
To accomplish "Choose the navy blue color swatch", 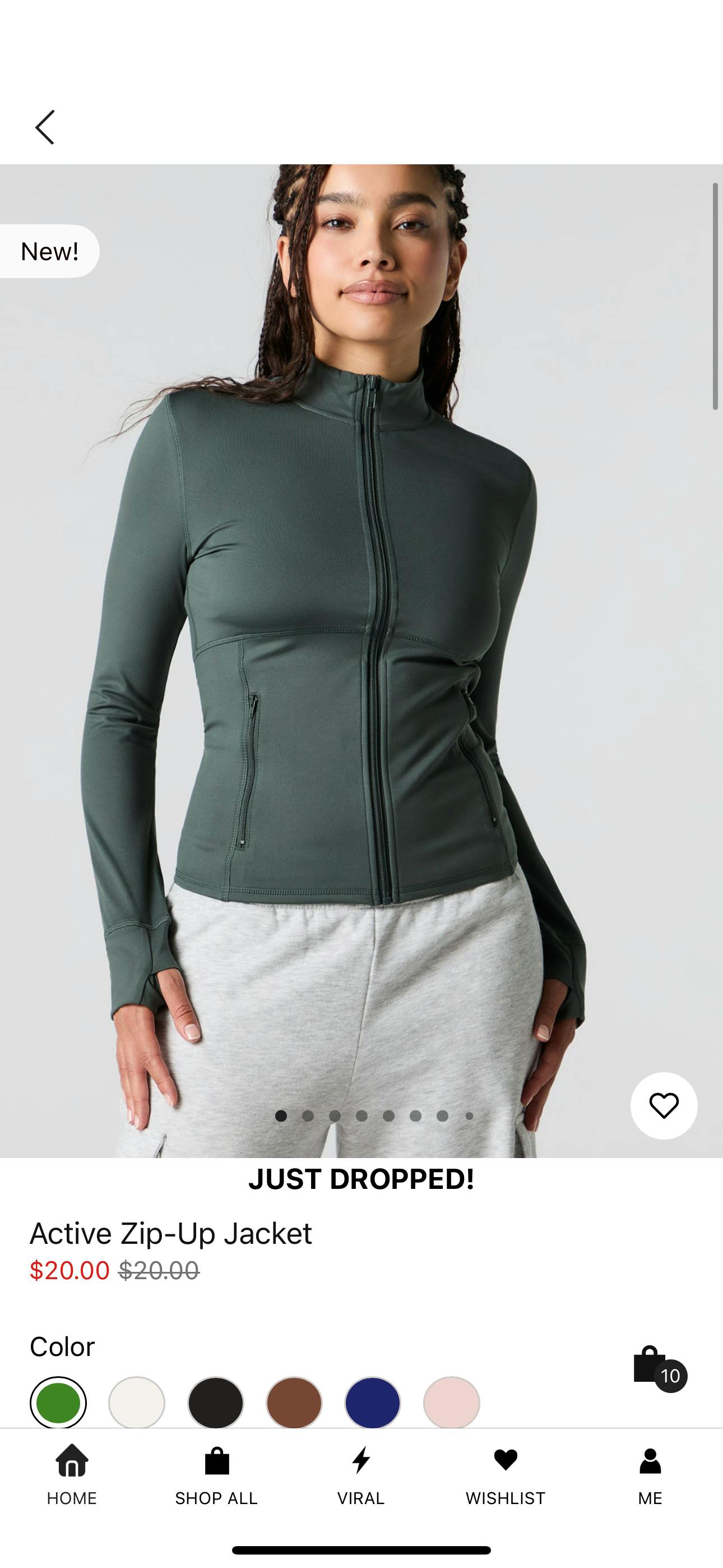I will click(x=373, y=1403).
